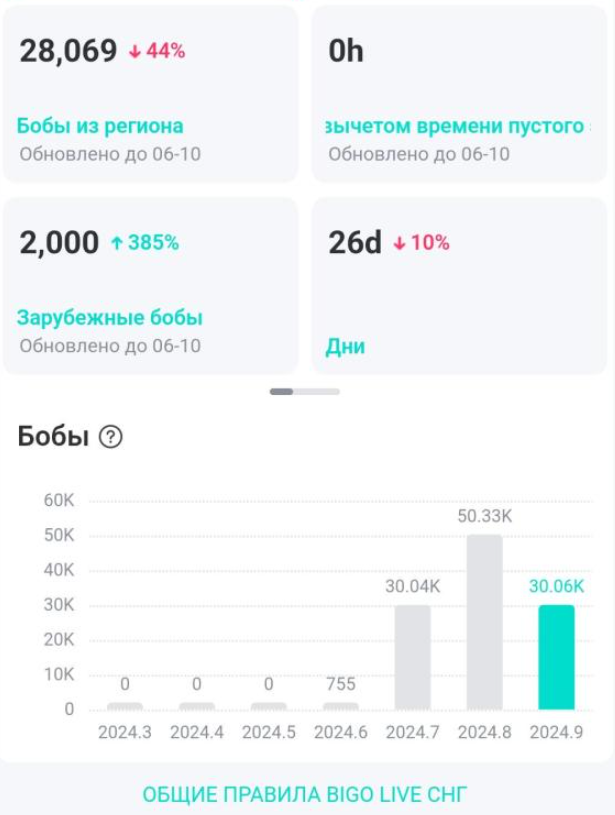Open the ОБЩИЕ ПРАВИЛА BIGO LIVE СНГ link
Image resolution: width=615 pixels, height=815 pixels.
click(304, 795)
